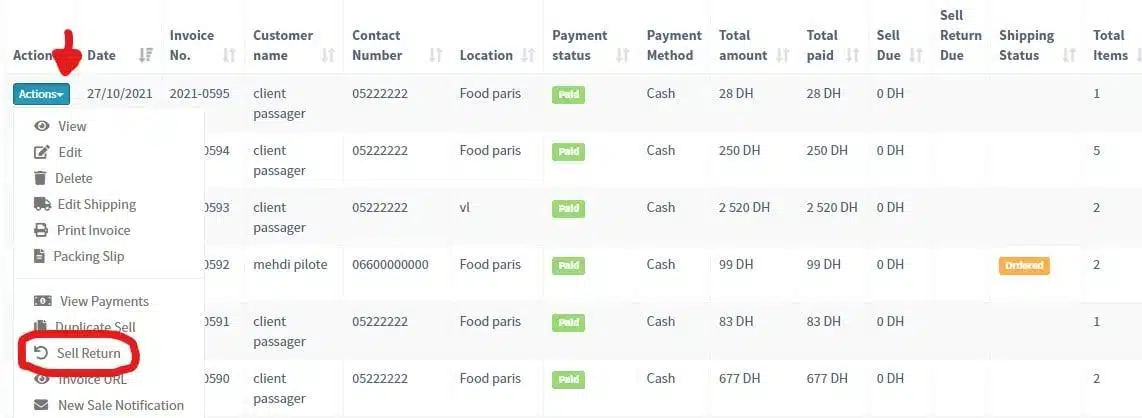Select View from the actions menu

pos(72,126)
